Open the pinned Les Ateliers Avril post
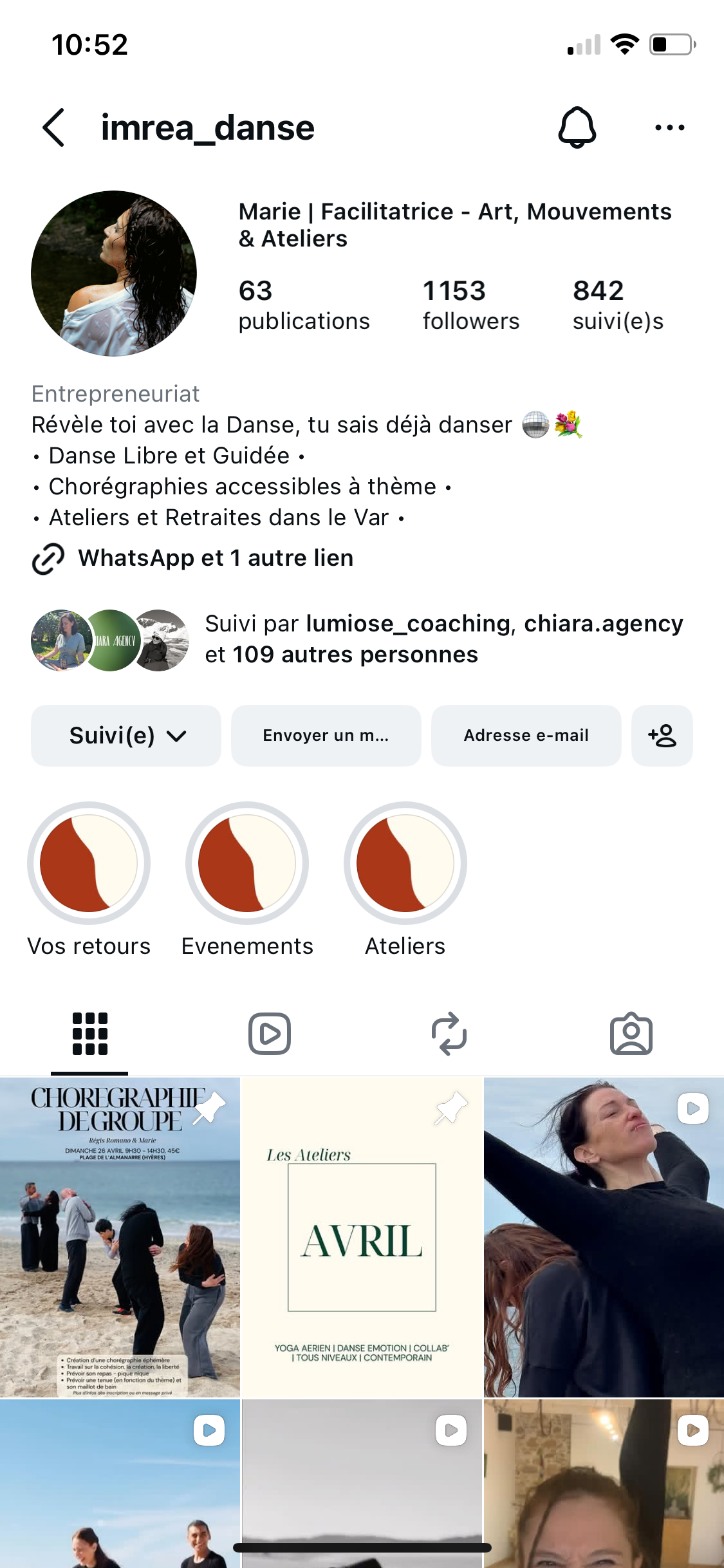724x1568 pixels. click(x=362, y=1236)
